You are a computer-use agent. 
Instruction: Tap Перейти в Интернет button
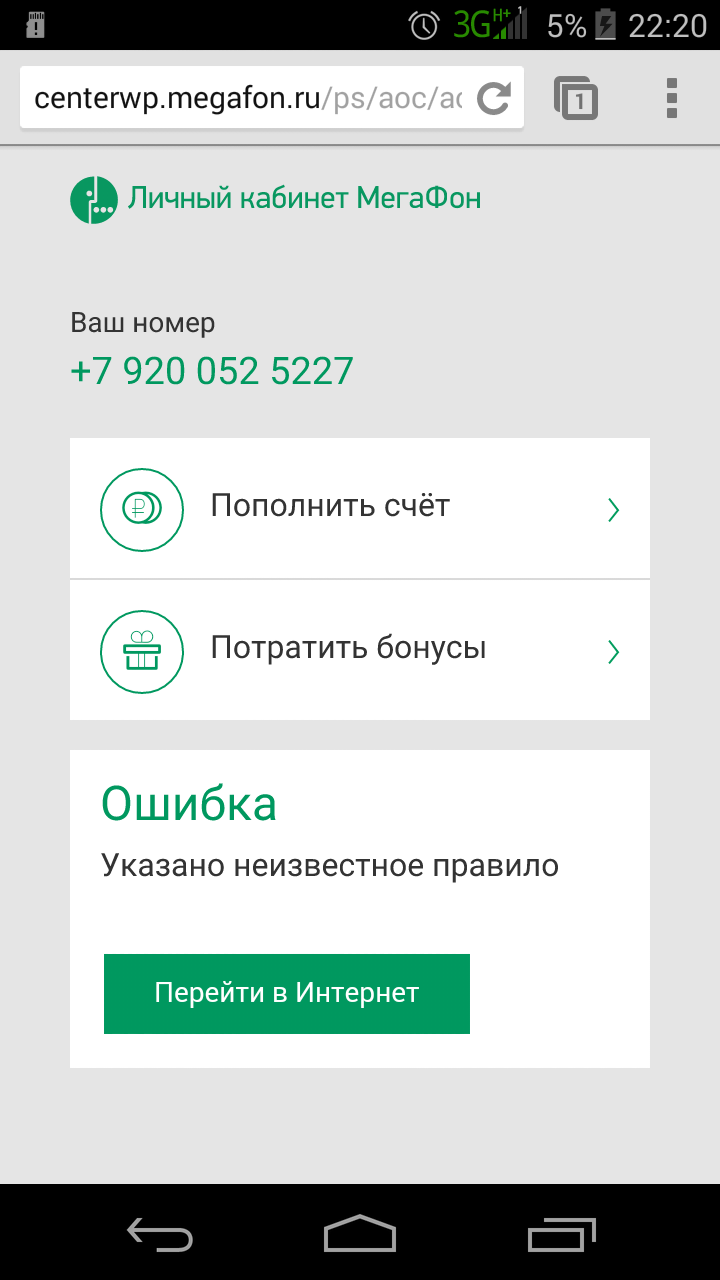coord(287,993)
